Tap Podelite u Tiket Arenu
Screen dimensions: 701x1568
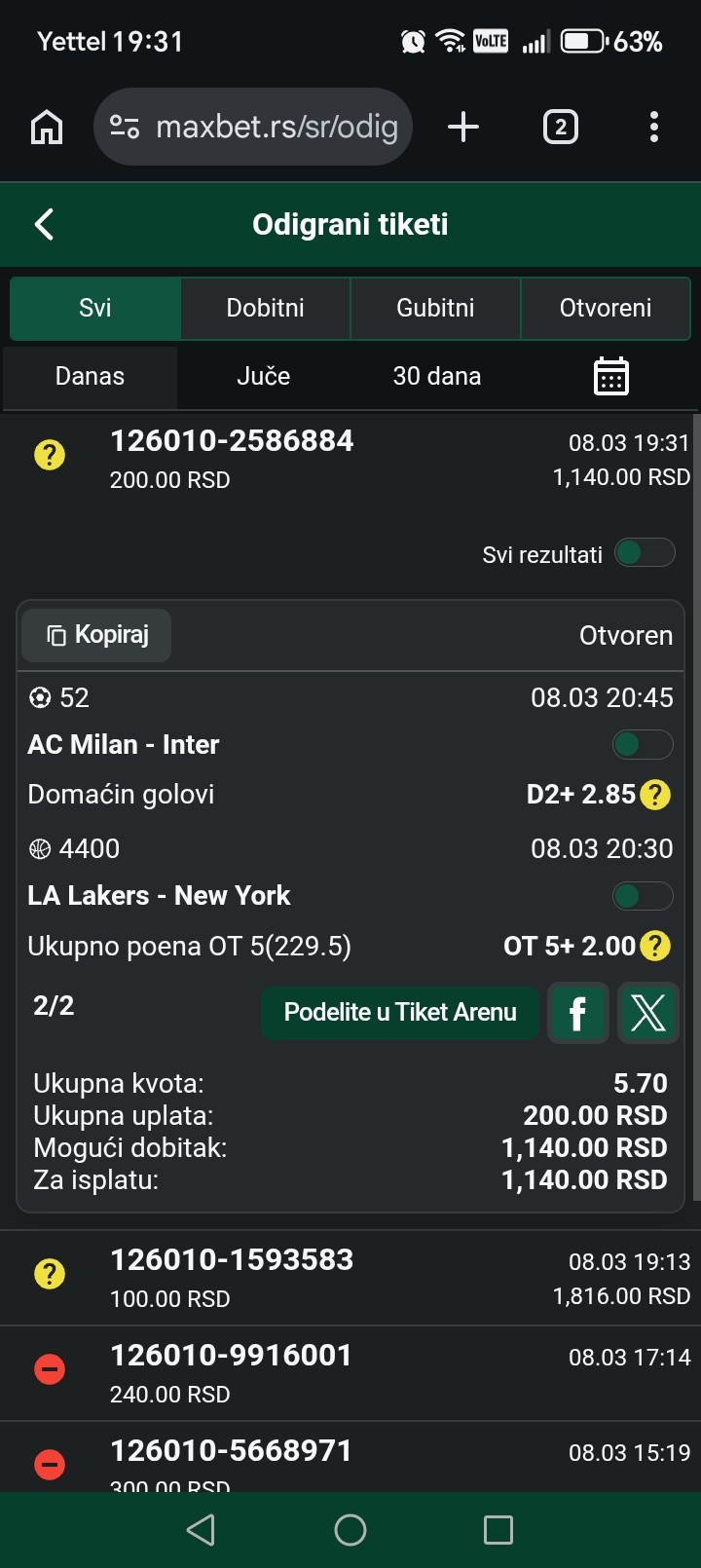point(399,1013)
